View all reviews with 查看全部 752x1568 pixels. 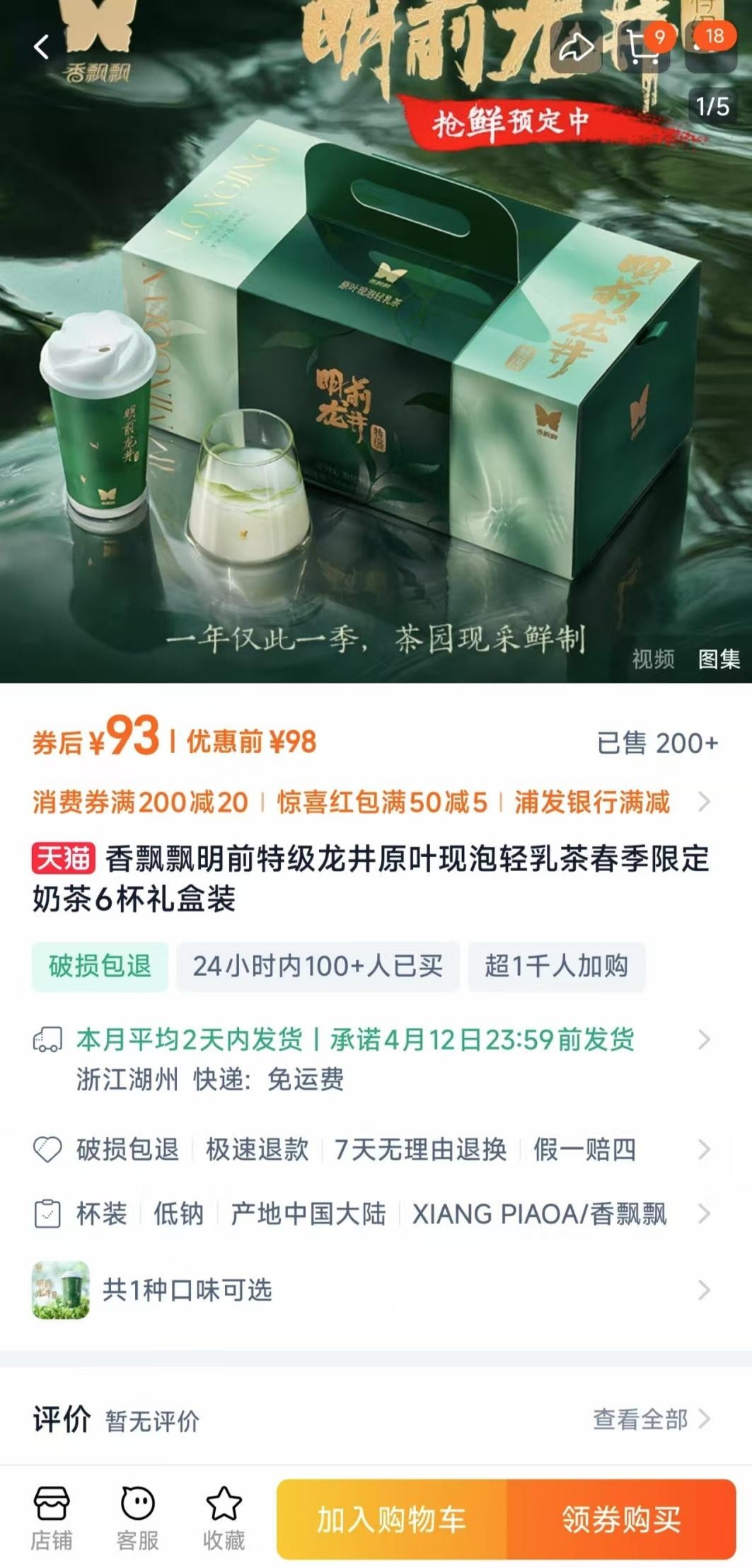649,1419
